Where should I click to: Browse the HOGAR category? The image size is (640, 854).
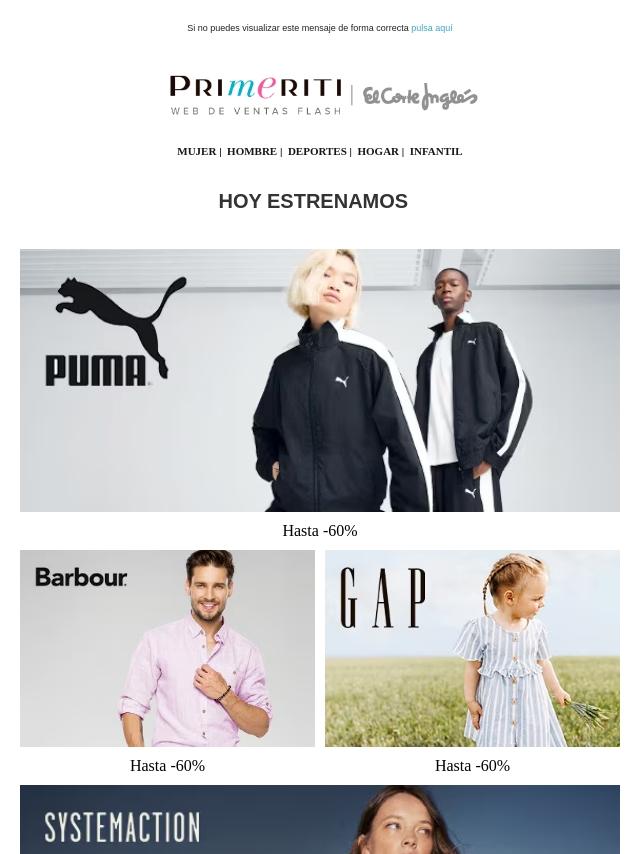point(377,151)
